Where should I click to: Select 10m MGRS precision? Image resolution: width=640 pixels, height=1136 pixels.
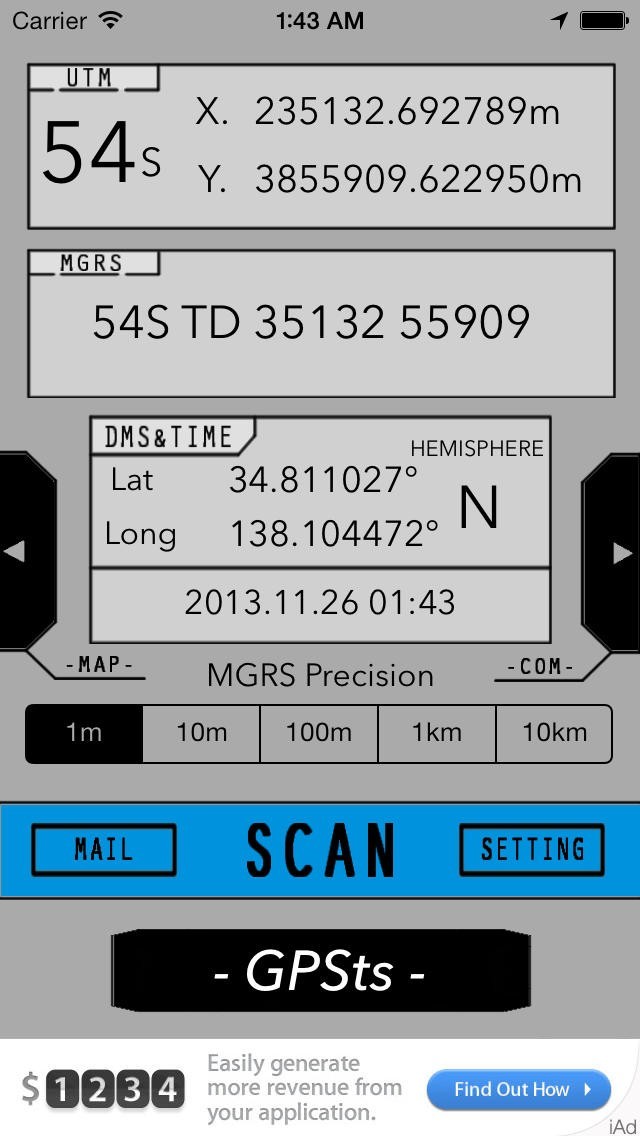coord(202,733)
